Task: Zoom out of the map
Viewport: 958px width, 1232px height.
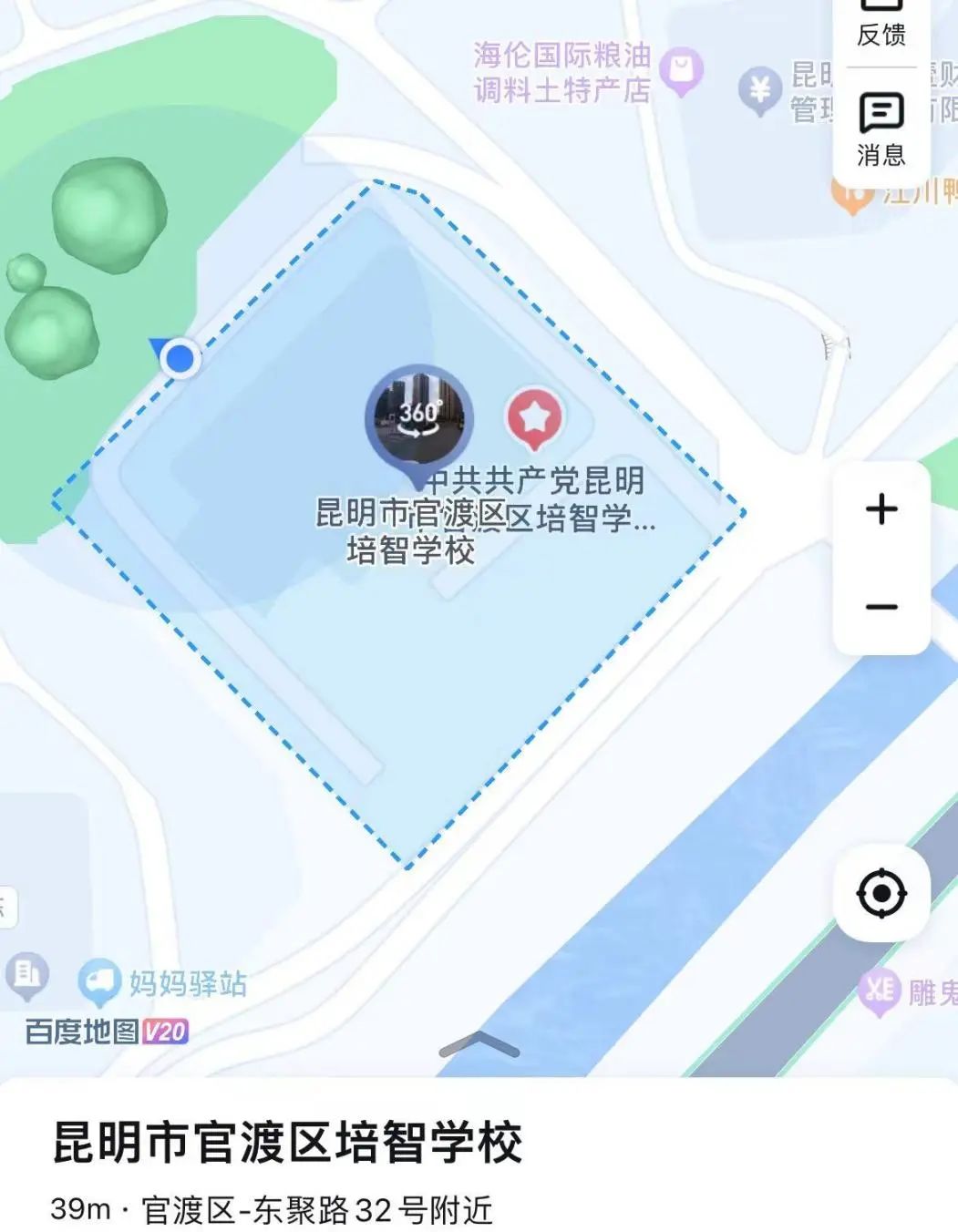Action: [881, 607]
